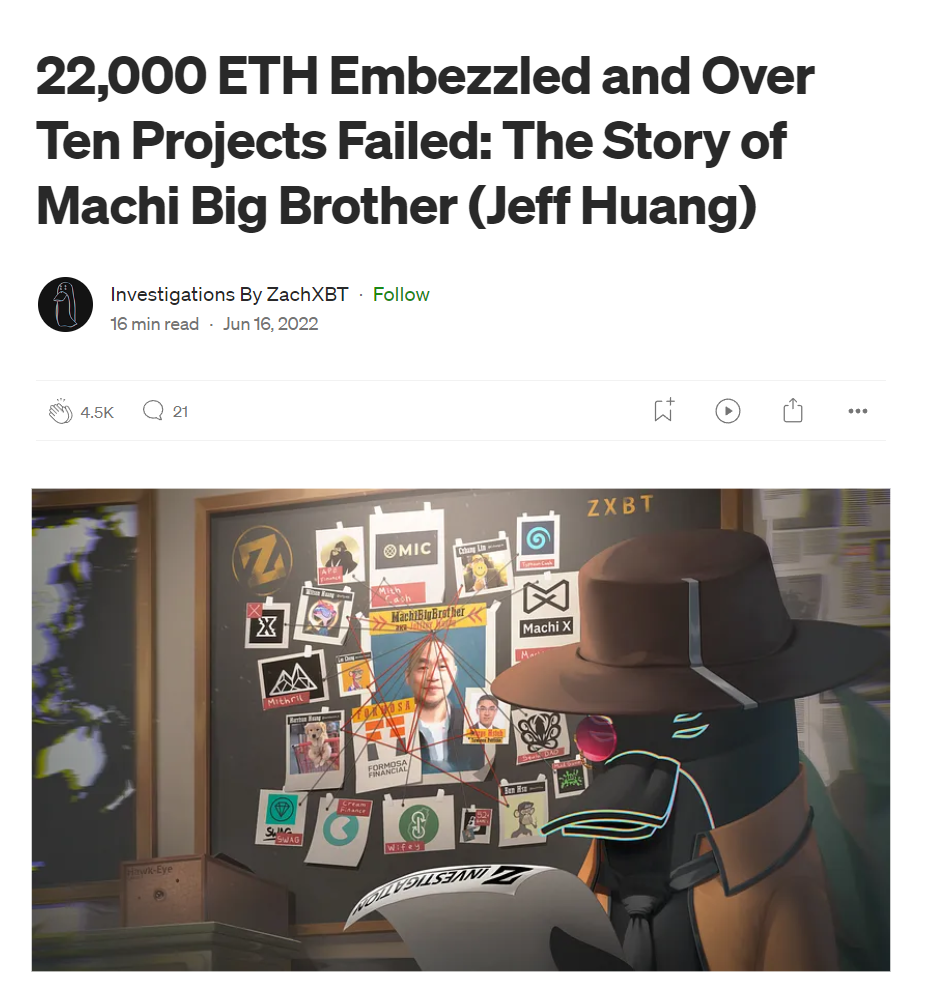Open the 21 comments
This screenshot has height=992, width=929.
154,411
